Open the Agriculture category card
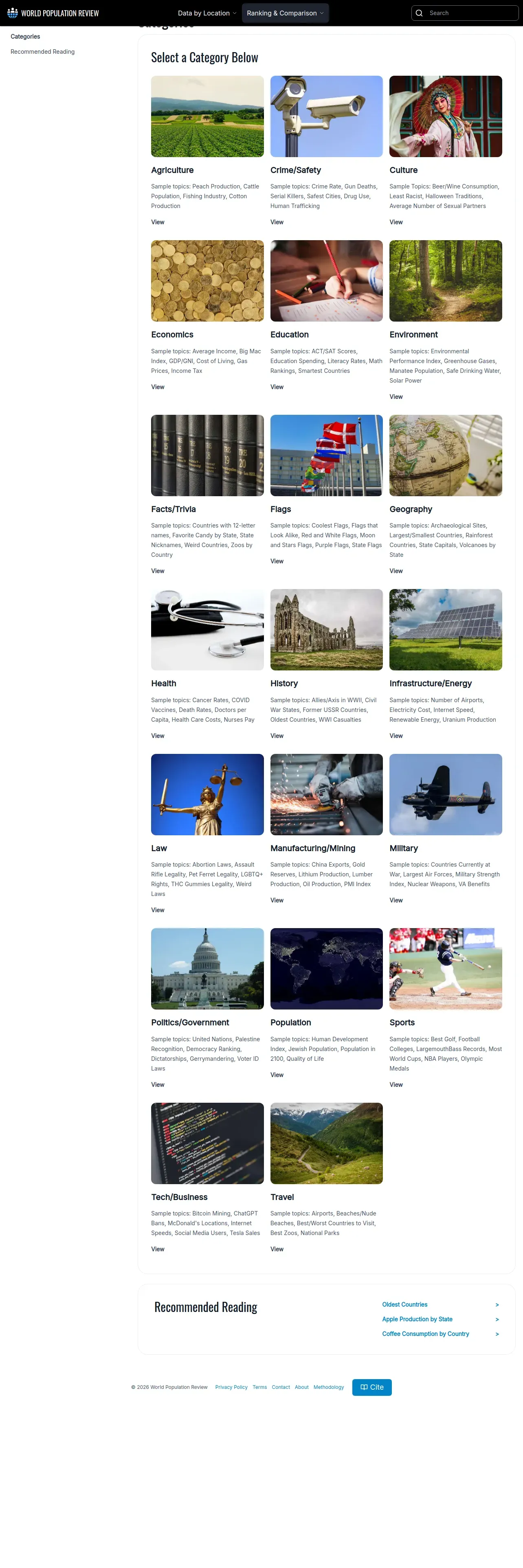Image resolution: width=523 pixels, height=1568 pixels. pos(207,151)
